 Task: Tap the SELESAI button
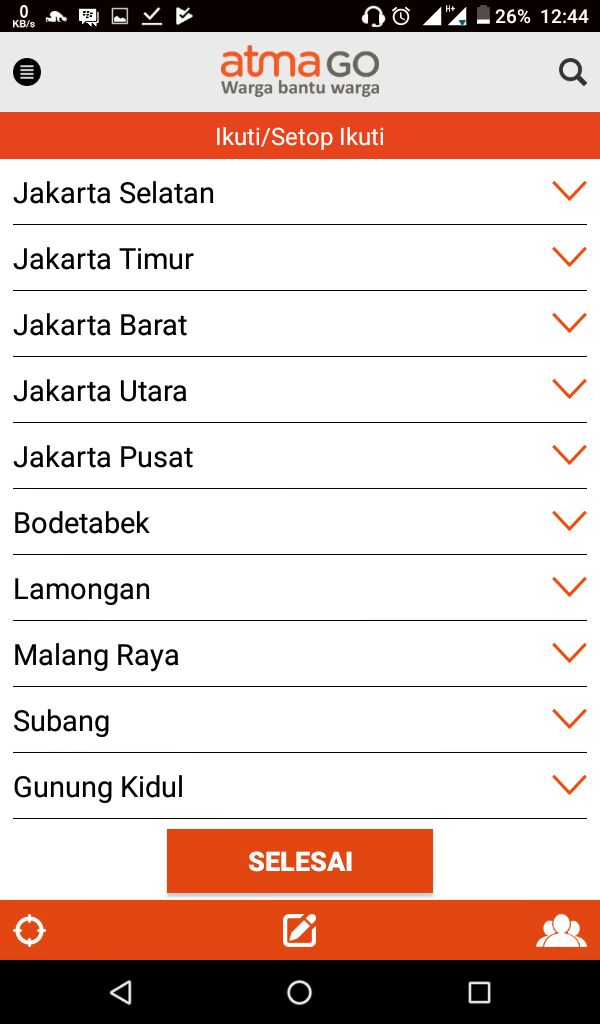tap(300, 861)
